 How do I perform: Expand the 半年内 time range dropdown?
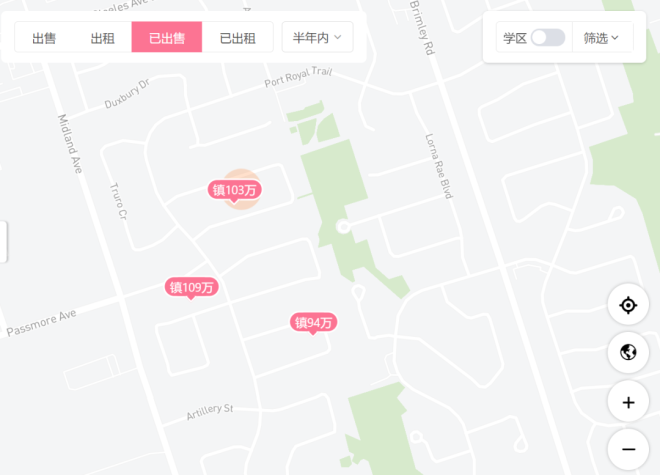(x=317, y=37)
